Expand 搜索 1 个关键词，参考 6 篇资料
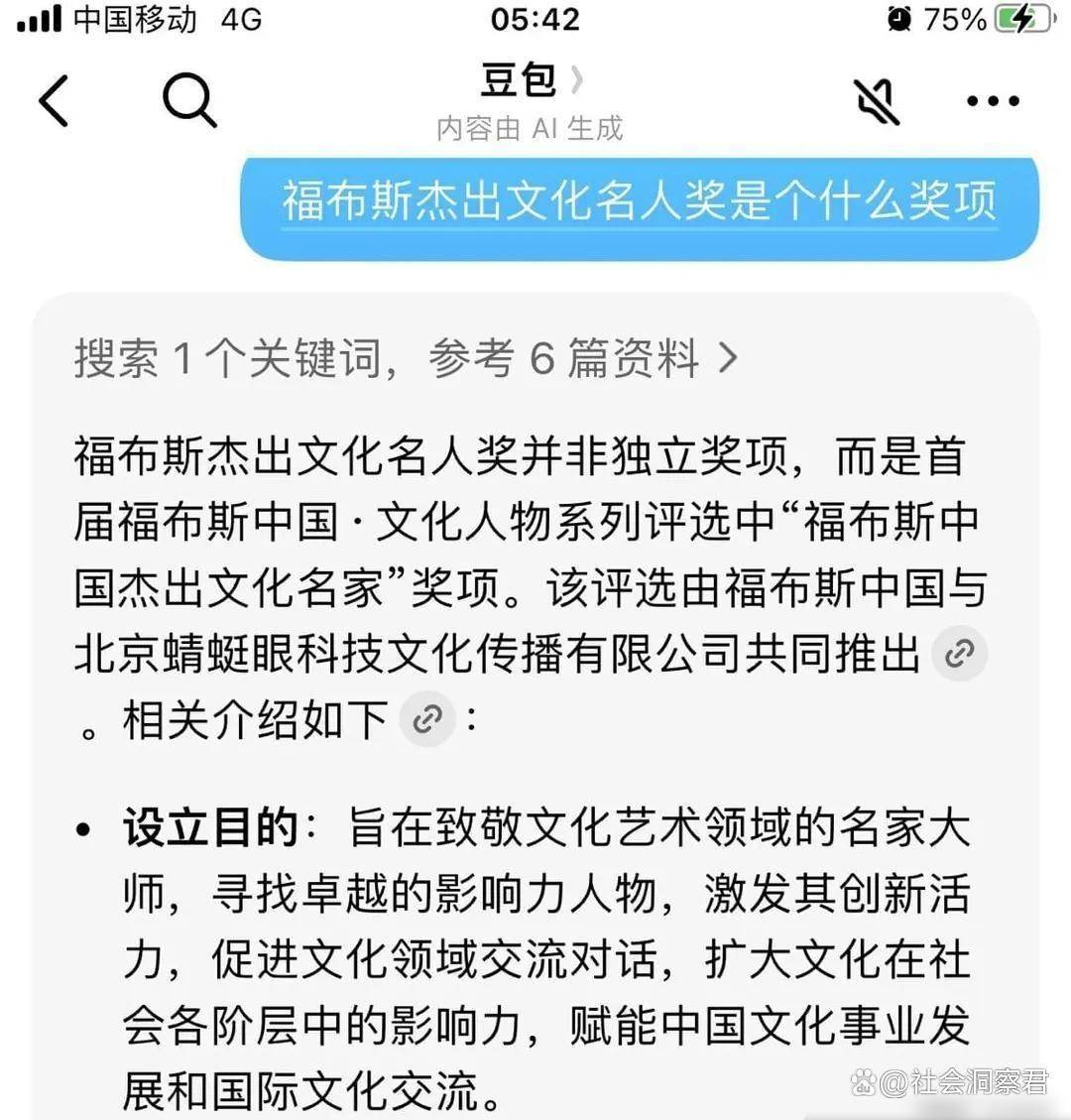The height and width of the screenshot is (1120, 1071). click(x=405, y=358)
